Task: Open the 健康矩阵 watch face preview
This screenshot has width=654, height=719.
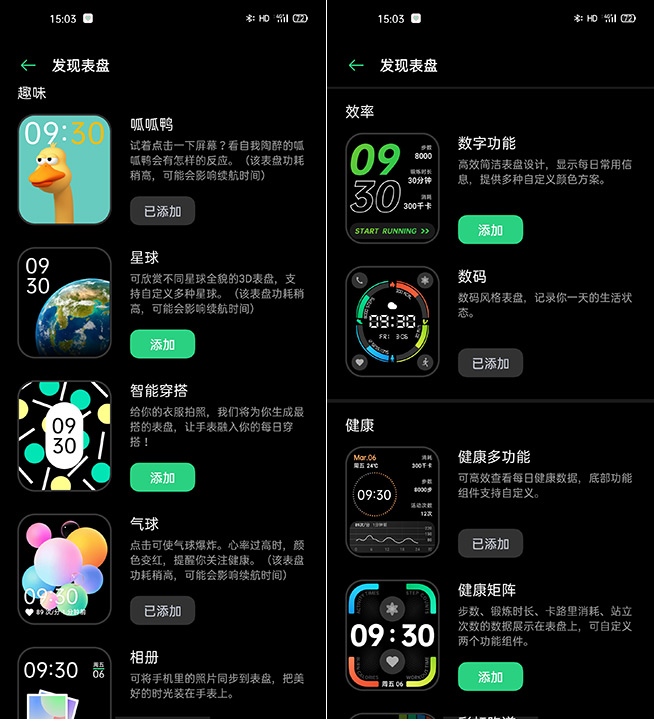Action: [x=392, y=635]
